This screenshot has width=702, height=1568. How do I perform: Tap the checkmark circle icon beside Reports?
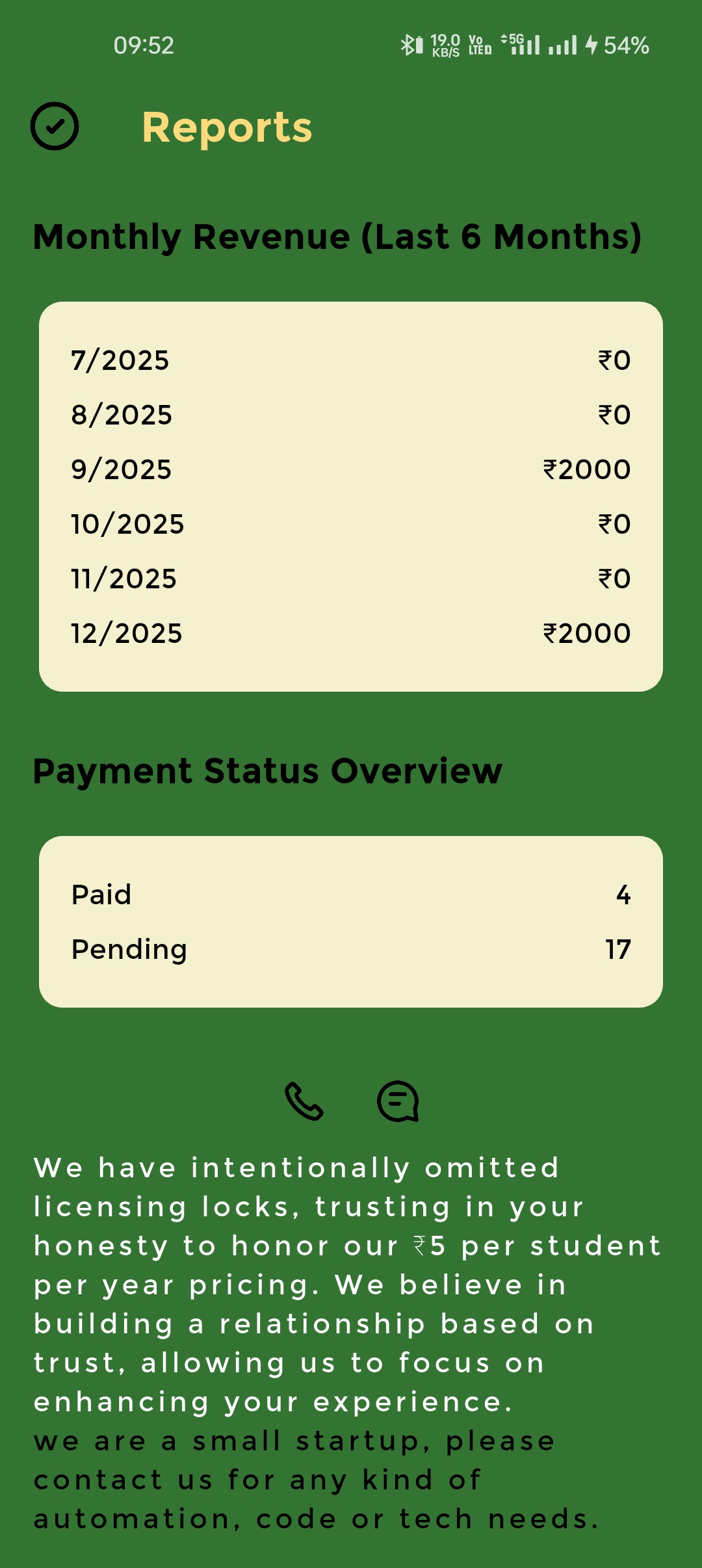tap(55, 126)
